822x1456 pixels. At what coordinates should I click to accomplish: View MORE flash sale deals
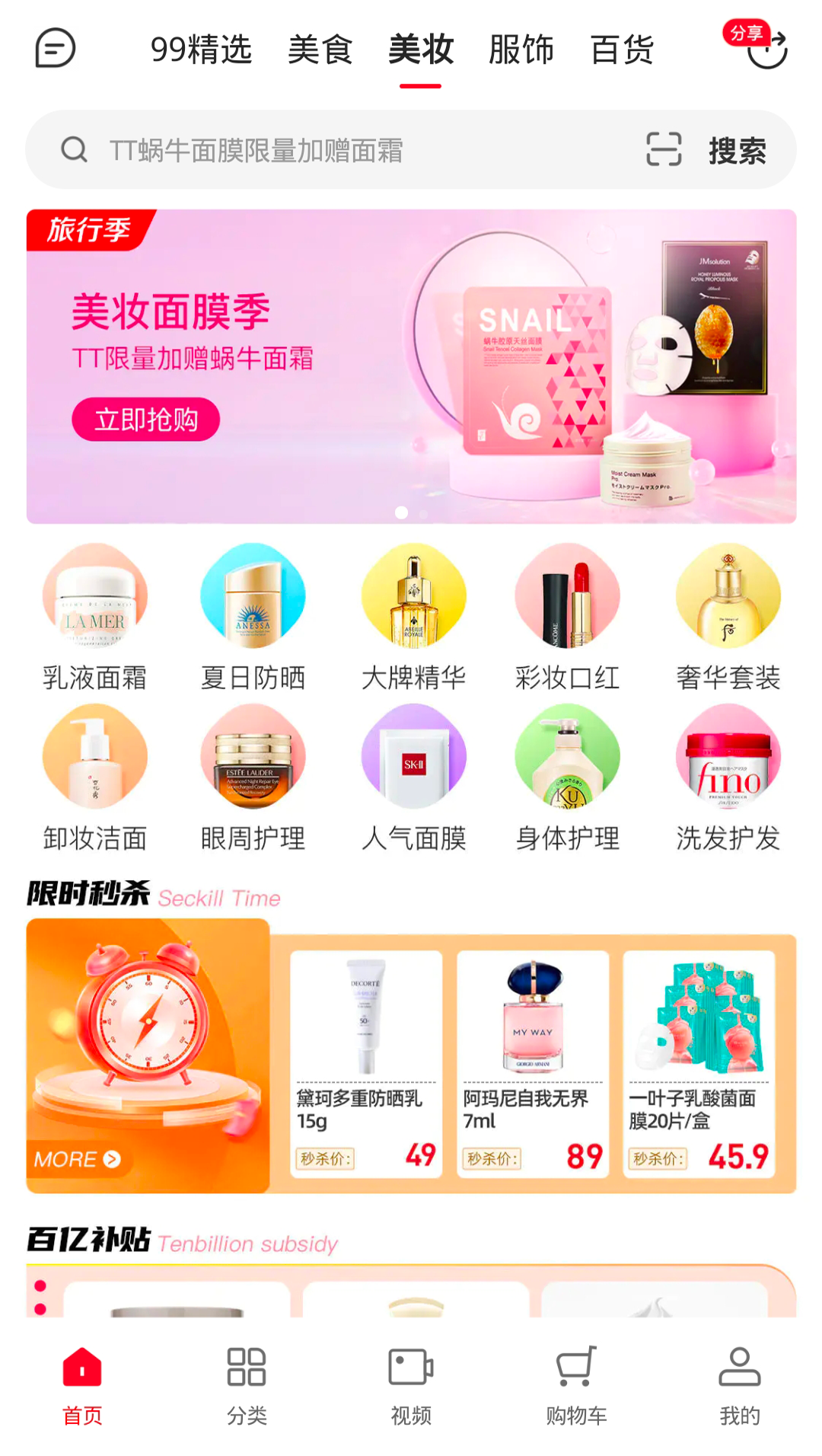point(77,1159)
